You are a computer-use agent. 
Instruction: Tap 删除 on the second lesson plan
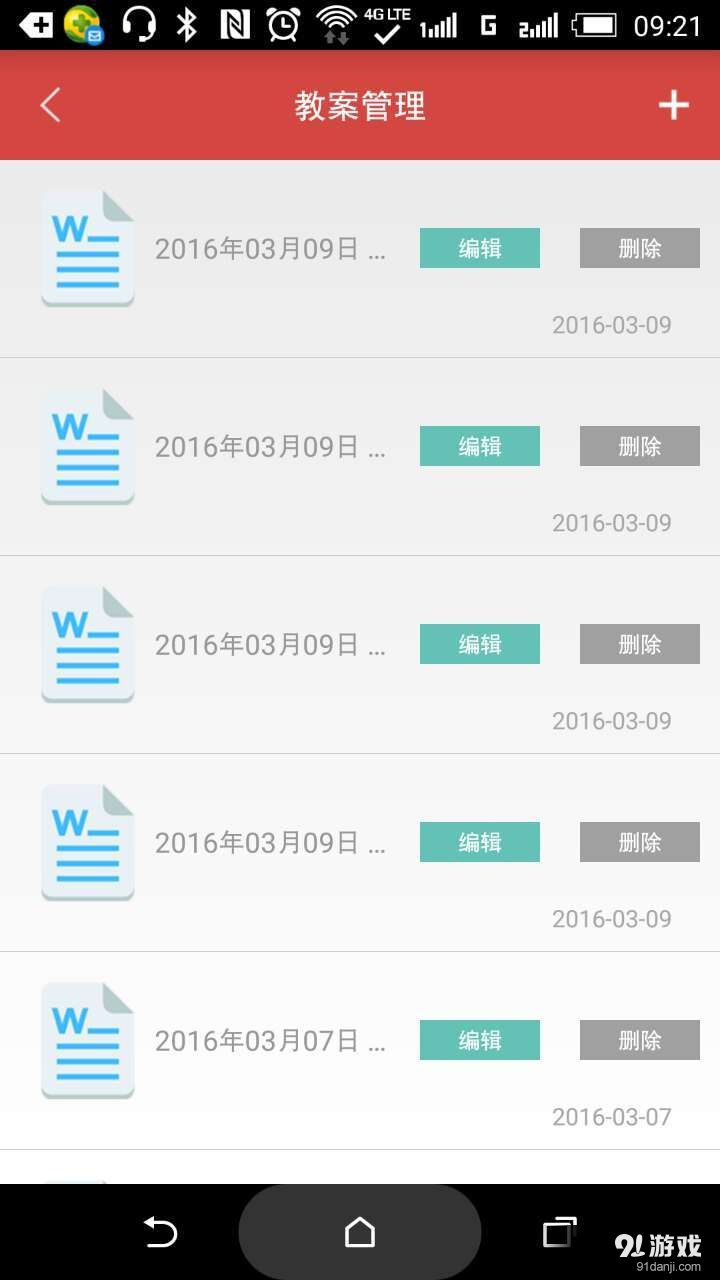[639, 445]
